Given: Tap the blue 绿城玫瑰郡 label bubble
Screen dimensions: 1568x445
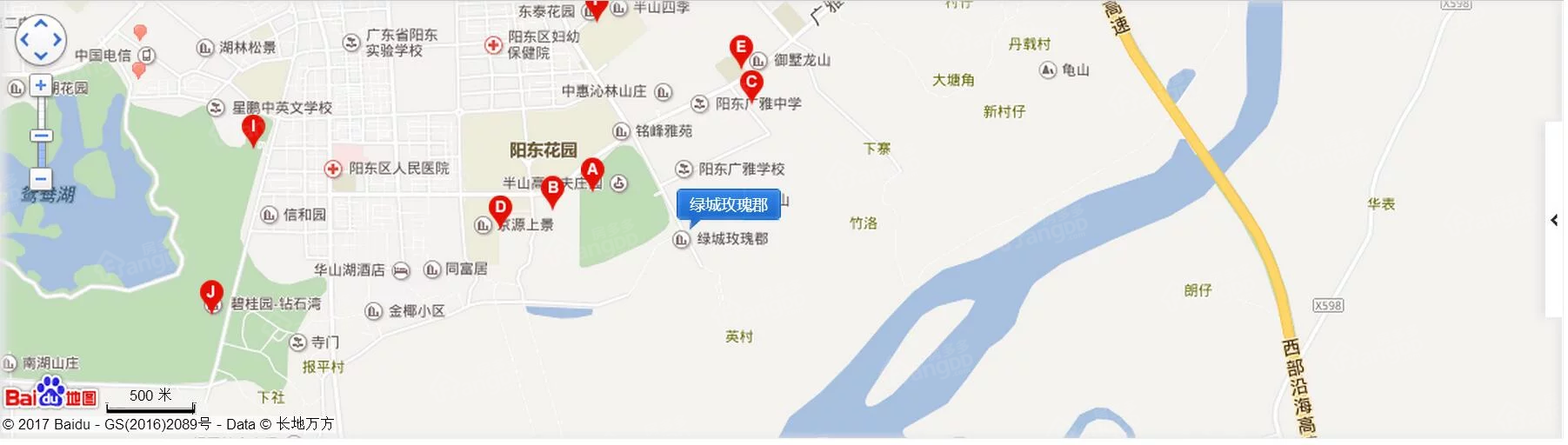Looking at the screenshot, I should [x=729, y=205].
